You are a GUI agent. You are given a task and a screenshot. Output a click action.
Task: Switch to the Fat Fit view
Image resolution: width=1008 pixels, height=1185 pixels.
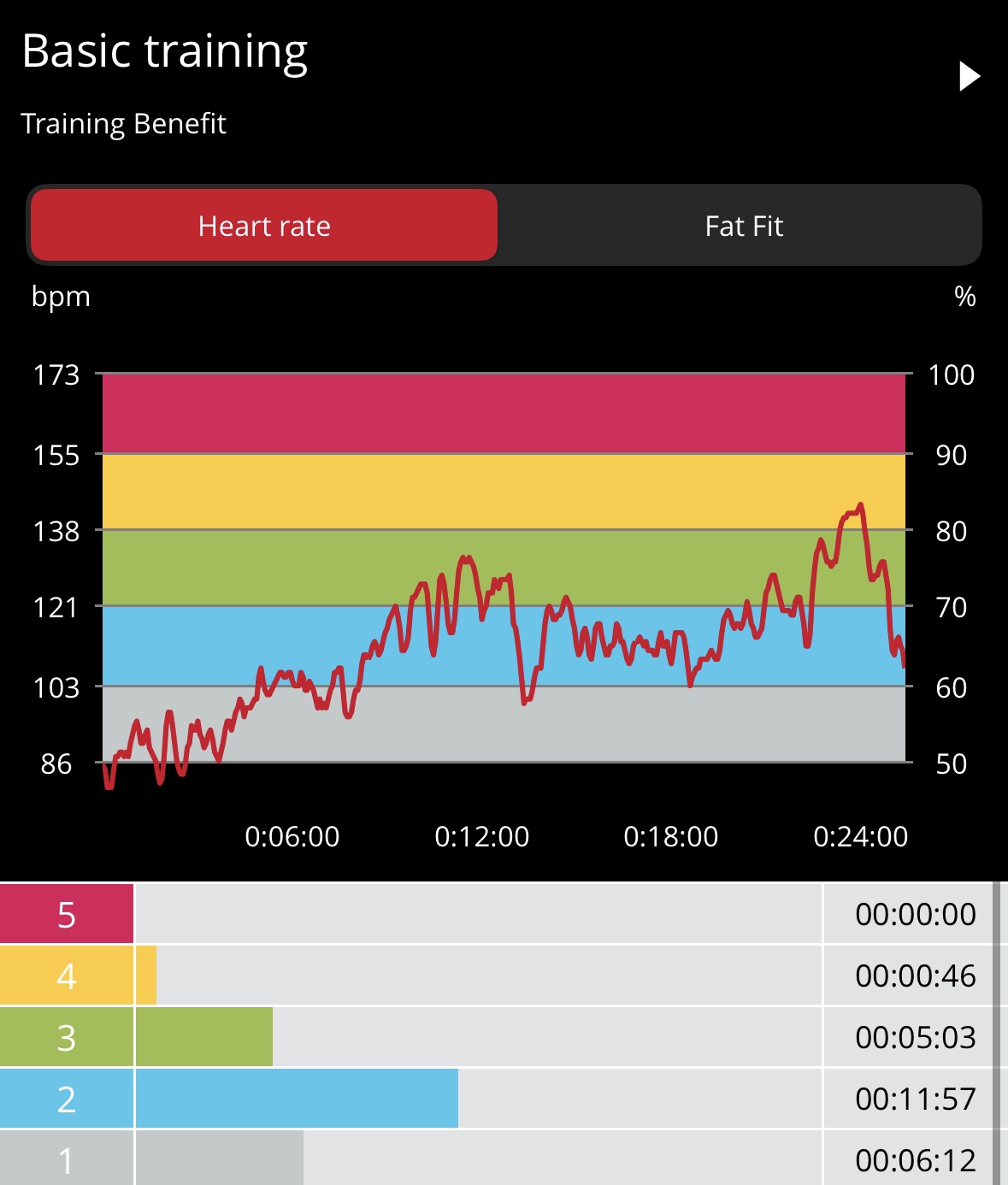[743, 226]
